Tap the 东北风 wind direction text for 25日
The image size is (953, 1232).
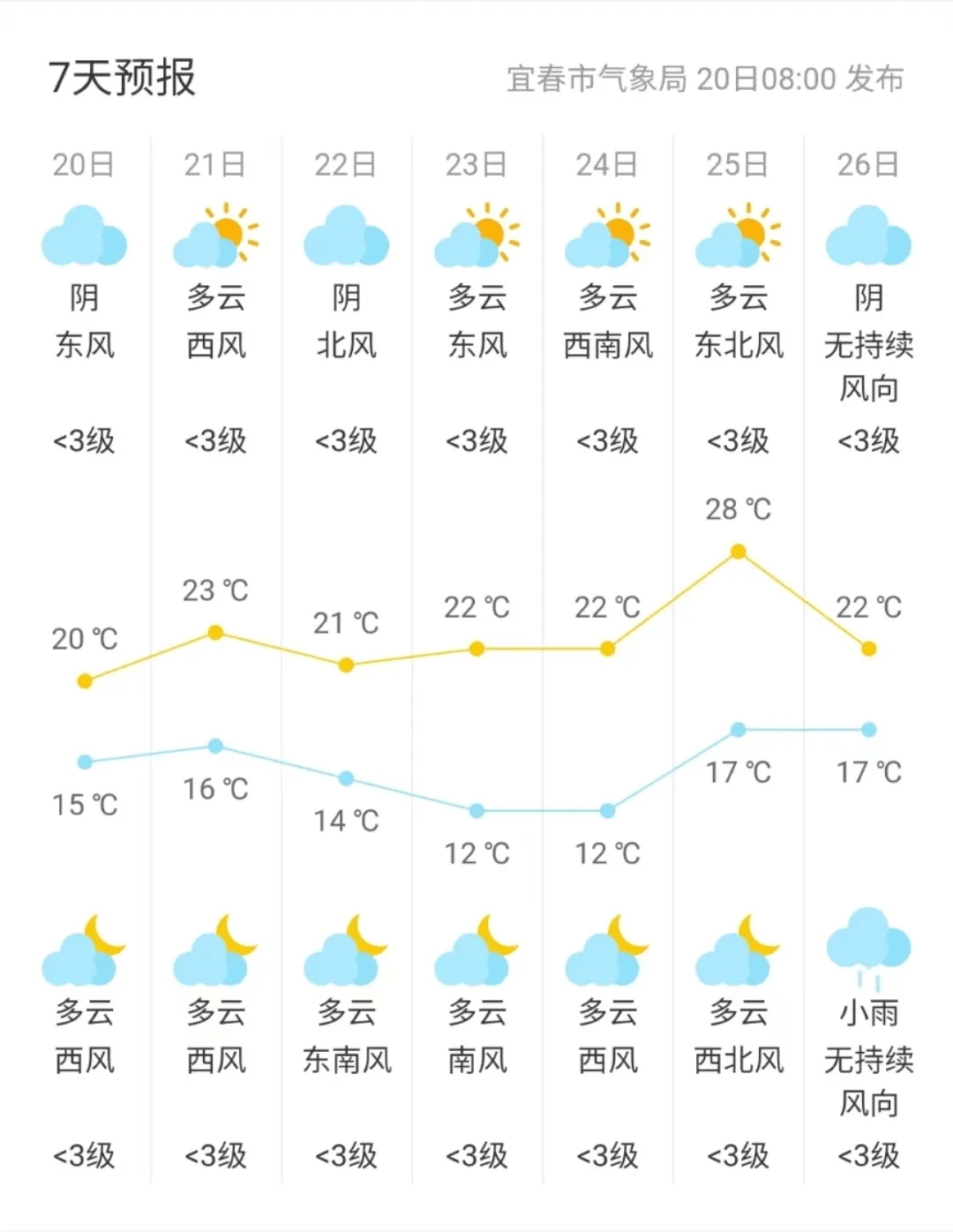coord(738,346)
